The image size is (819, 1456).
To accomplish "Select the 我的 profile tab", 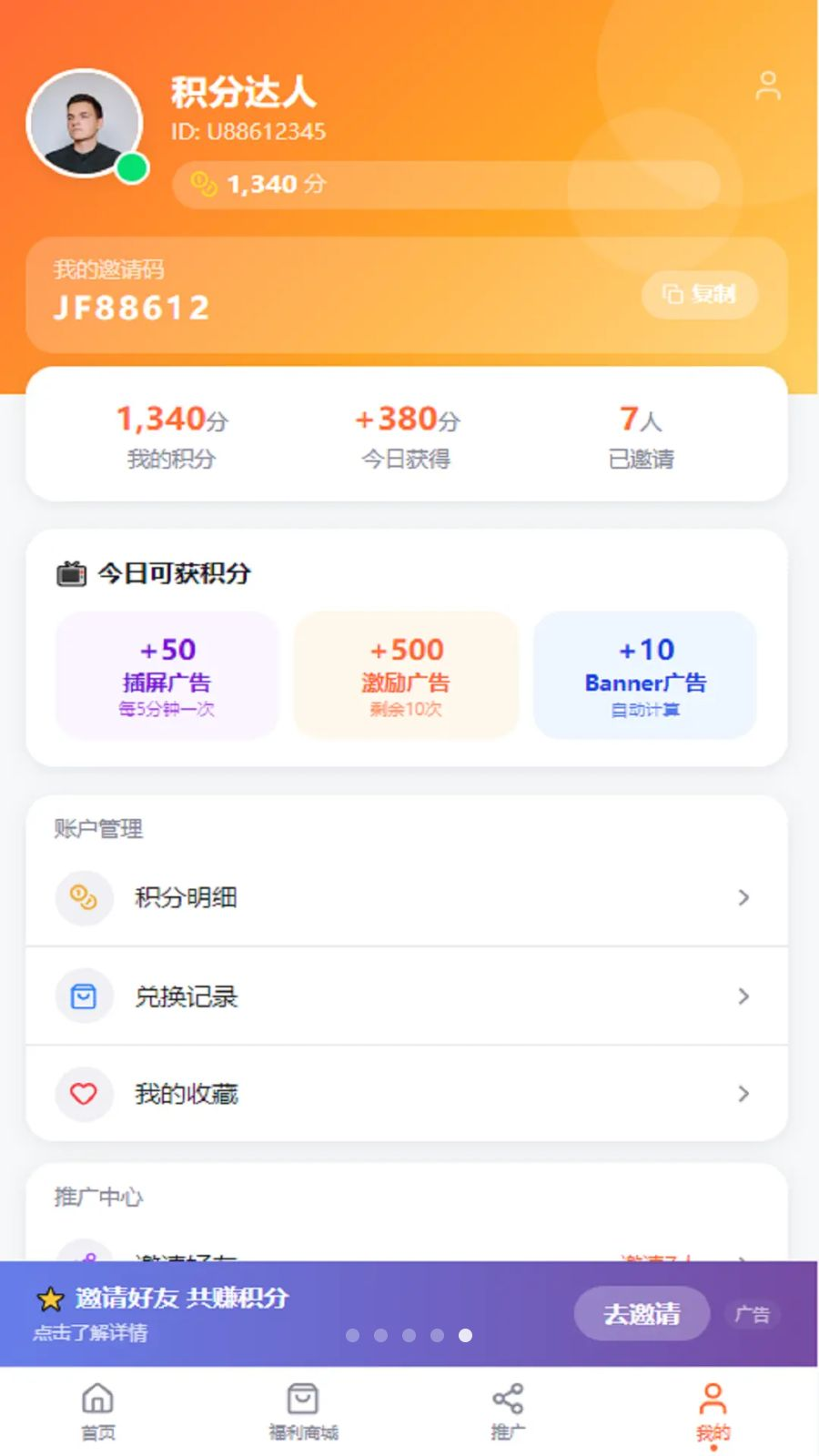I will point(713,1411).
